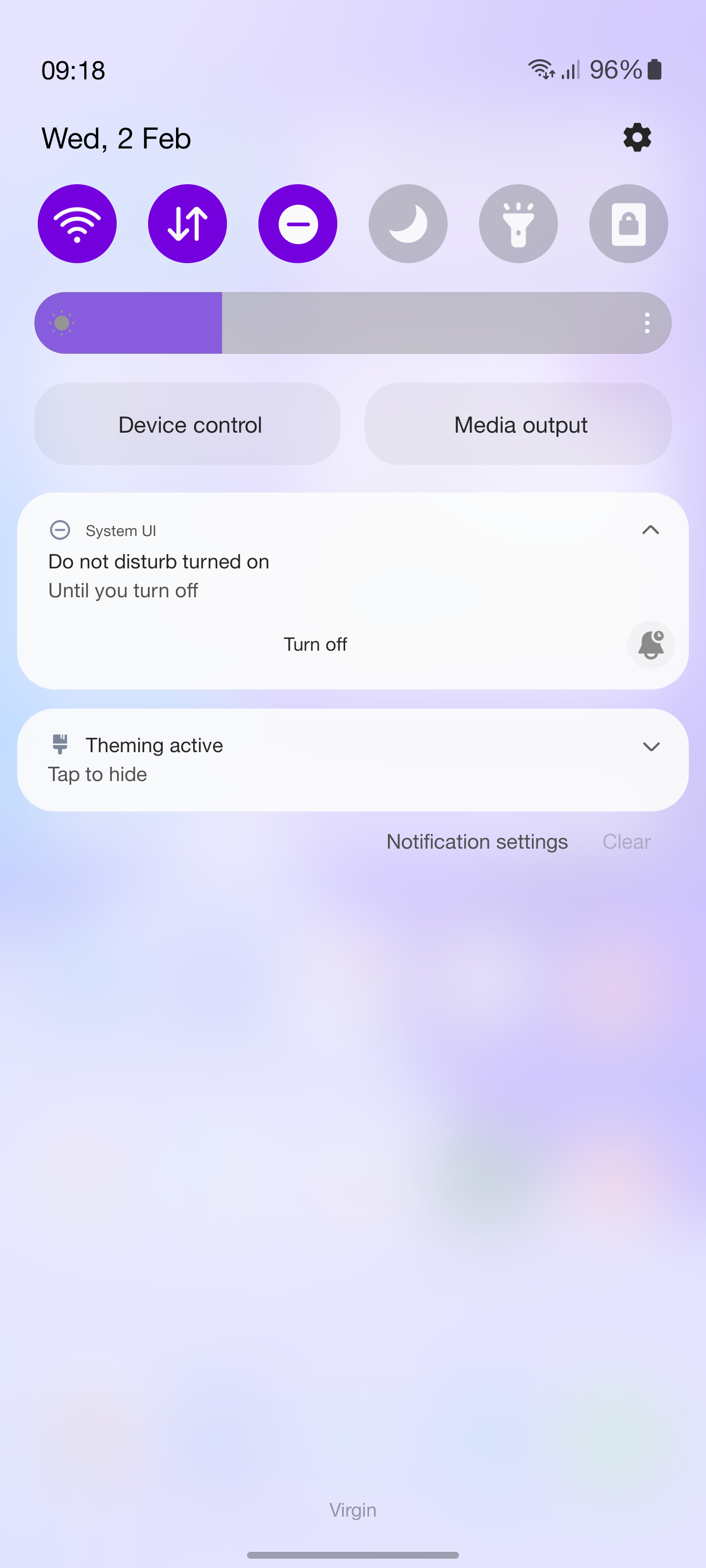This screenshot has width=706, height=1568.
Task: Open Secure folder tile
Action: [629, 223]
